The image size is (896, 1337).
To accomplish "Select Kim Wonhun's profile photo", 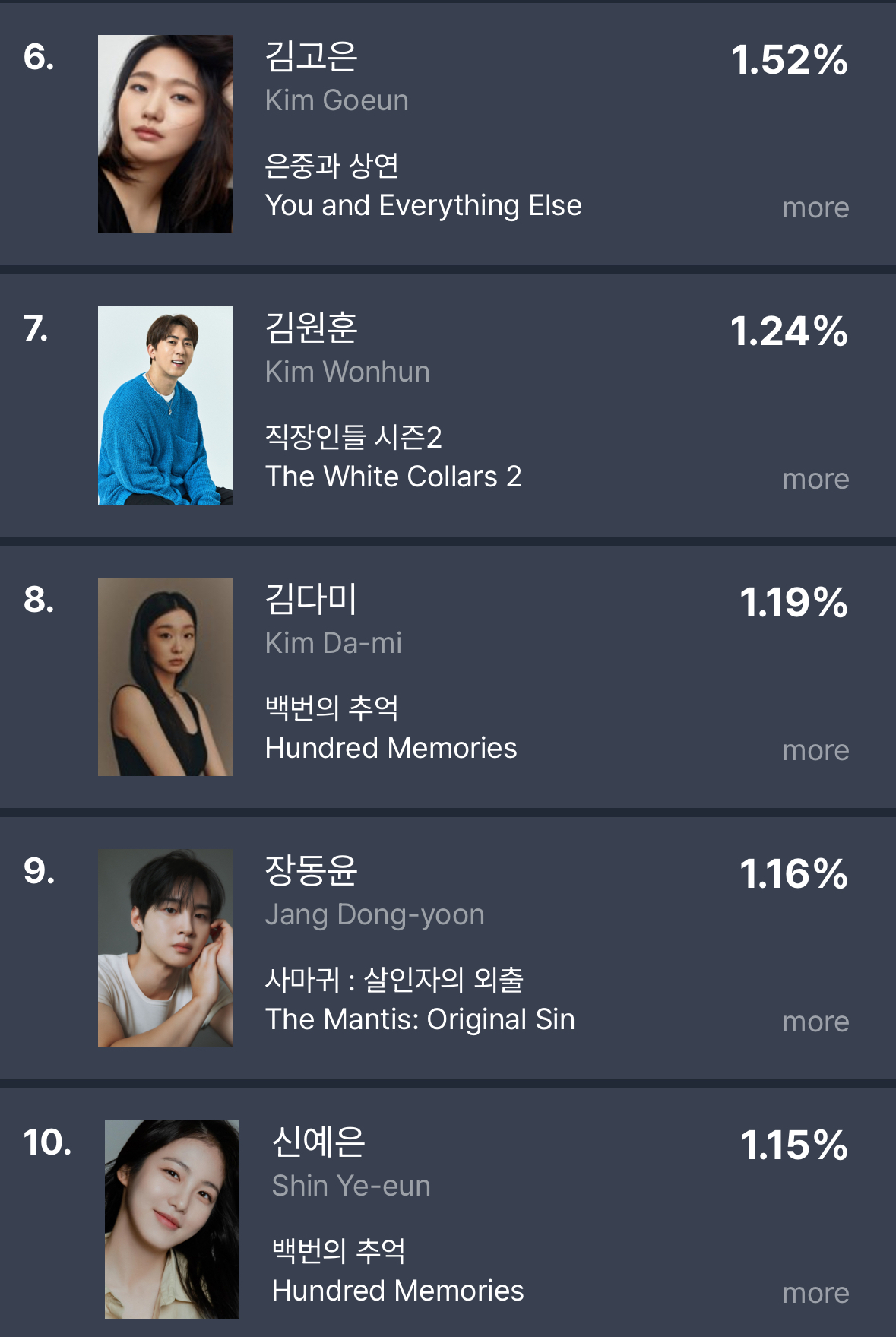I will click(x=165, y=405).
